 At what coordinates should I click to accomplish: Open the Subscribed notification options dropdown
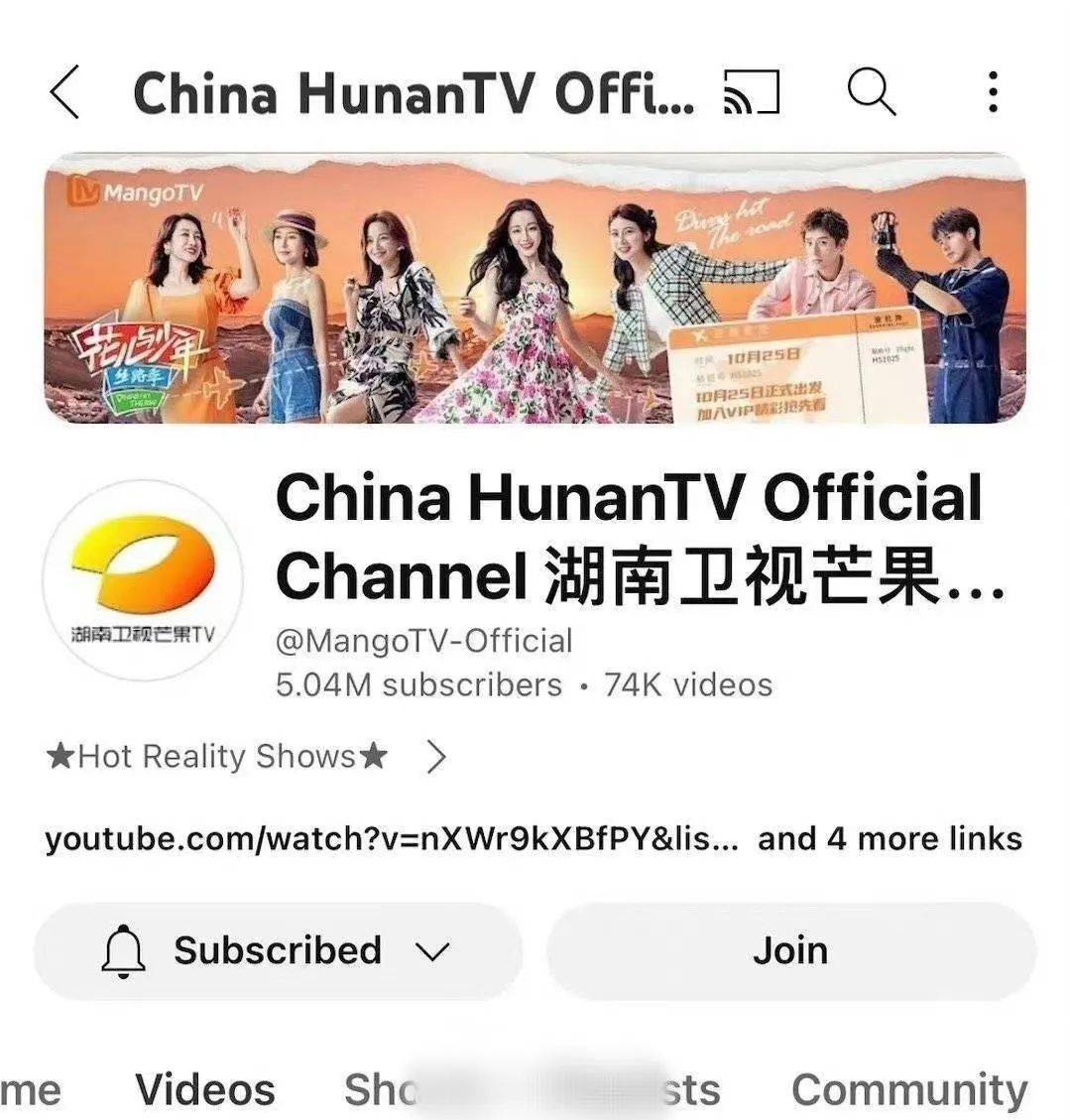278,950
